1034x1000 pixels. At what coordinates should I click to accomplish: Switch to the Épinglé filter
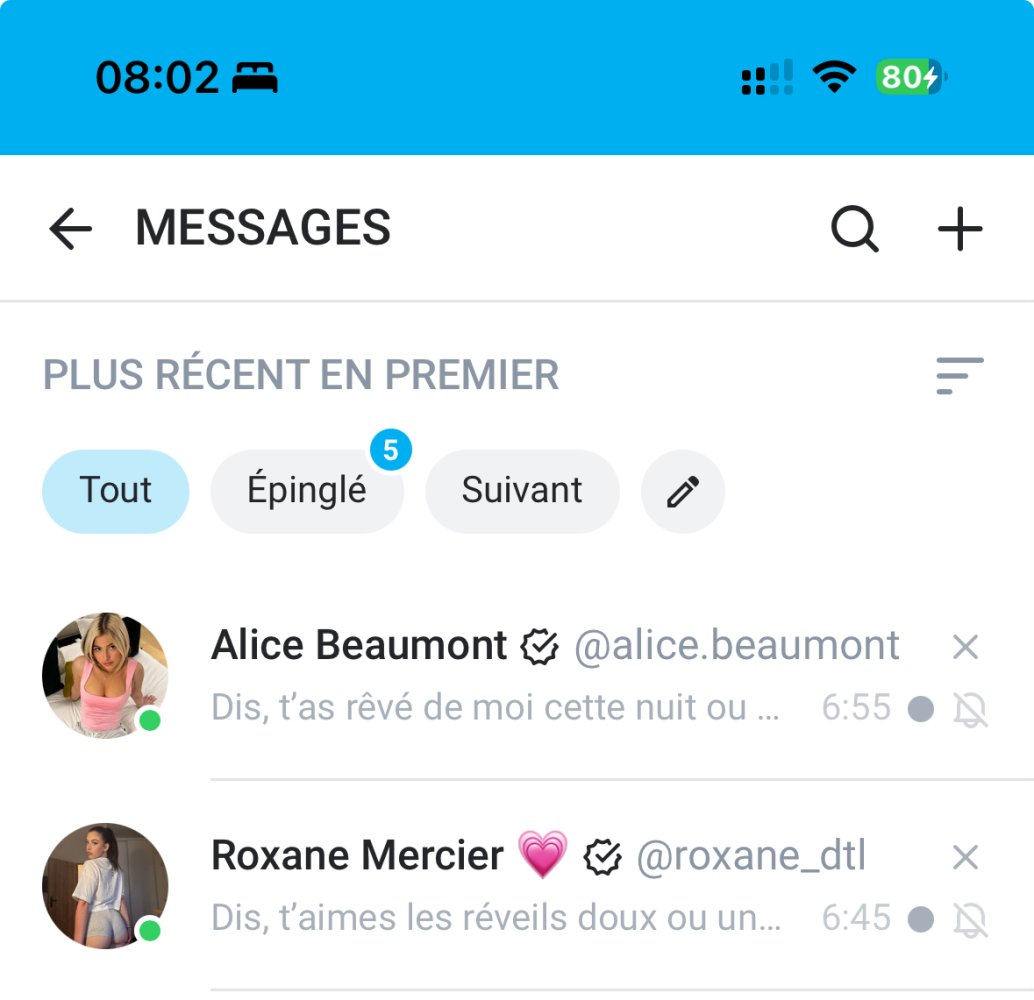[x=306, y=491]
